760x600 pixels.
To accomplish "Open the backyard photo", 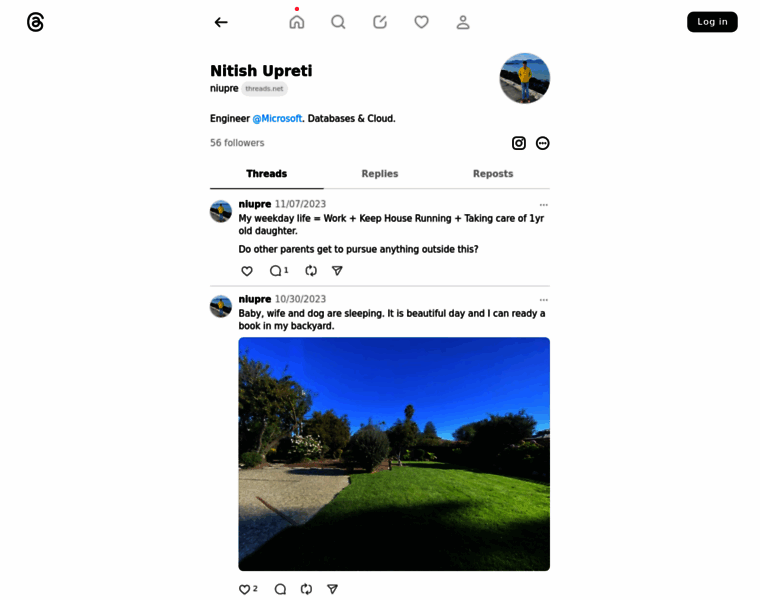I will coord(394,454).
